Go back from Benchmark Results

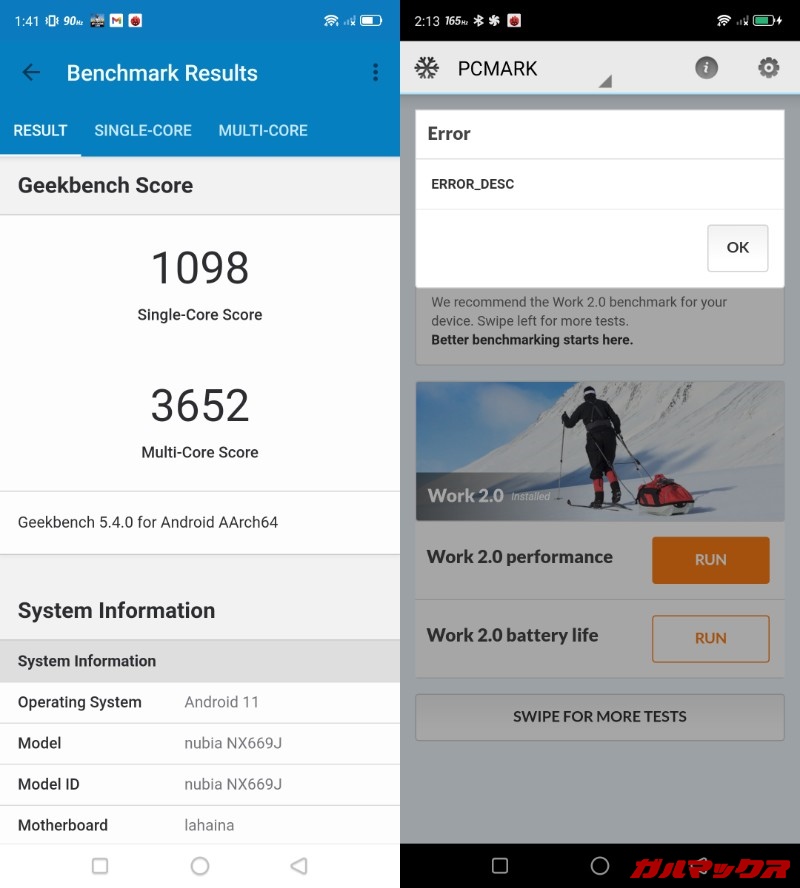[x=31, y=73]
